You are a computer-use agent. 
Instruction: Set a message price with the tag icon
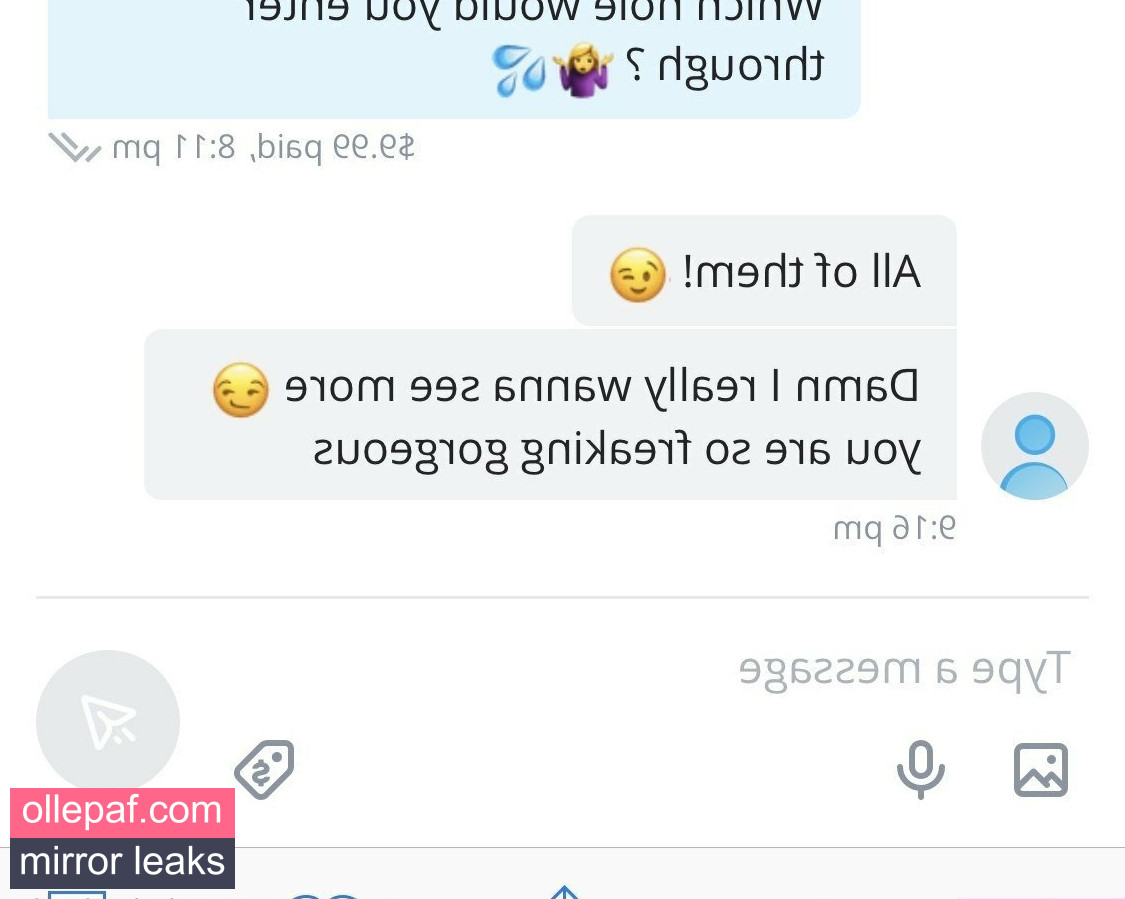tap(264, 769)
